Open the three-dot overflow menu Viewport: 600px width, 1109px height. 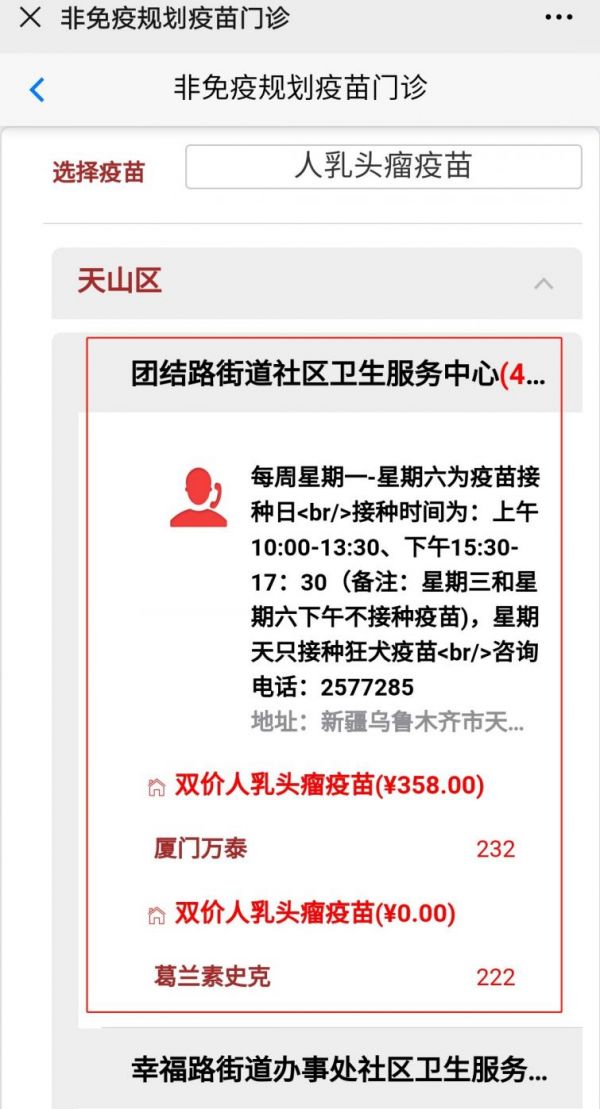558,18
